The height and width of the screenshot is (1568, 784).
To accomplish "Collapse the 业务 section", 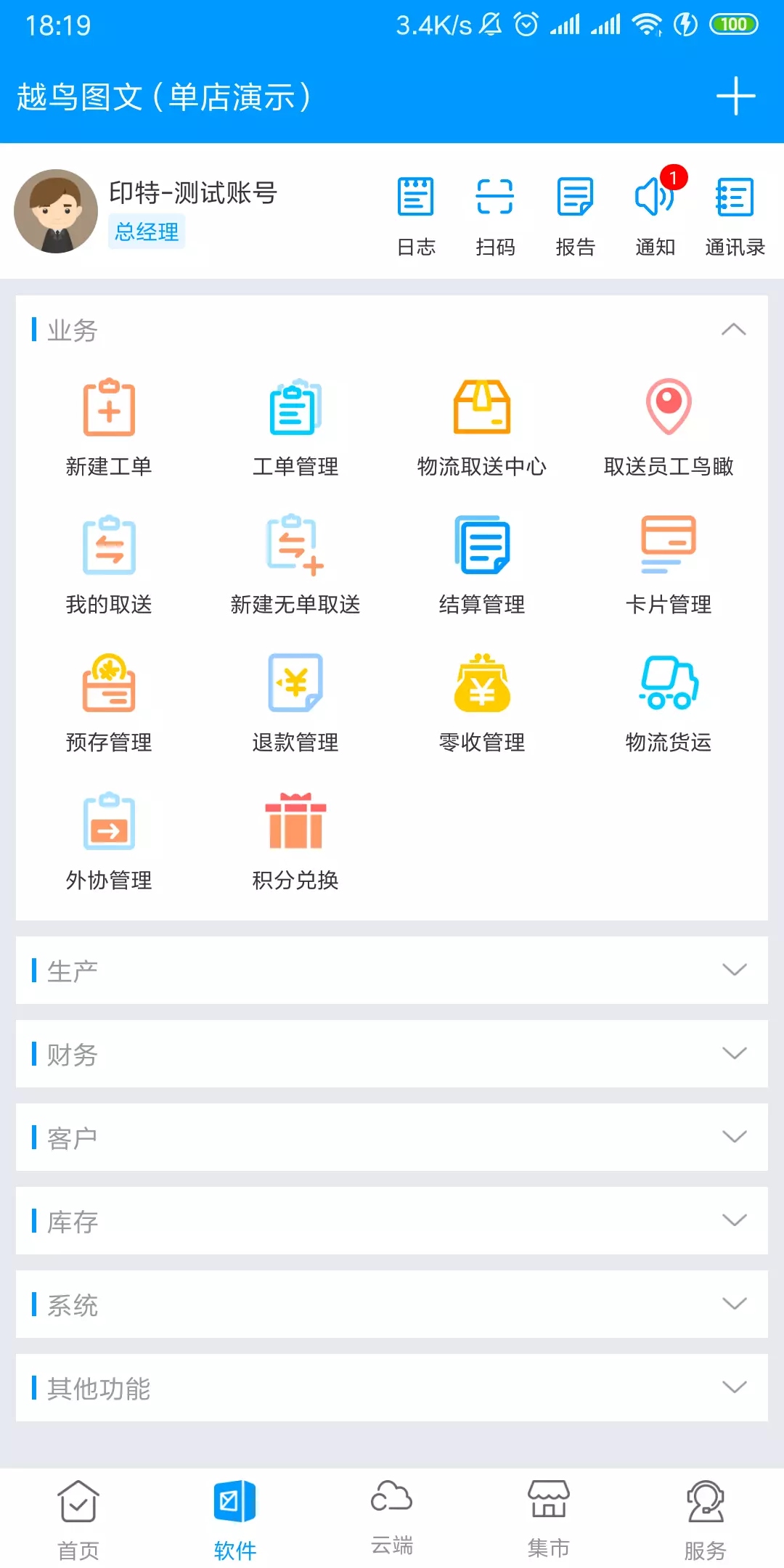I will pyautogui.click(x=734, y=330).
